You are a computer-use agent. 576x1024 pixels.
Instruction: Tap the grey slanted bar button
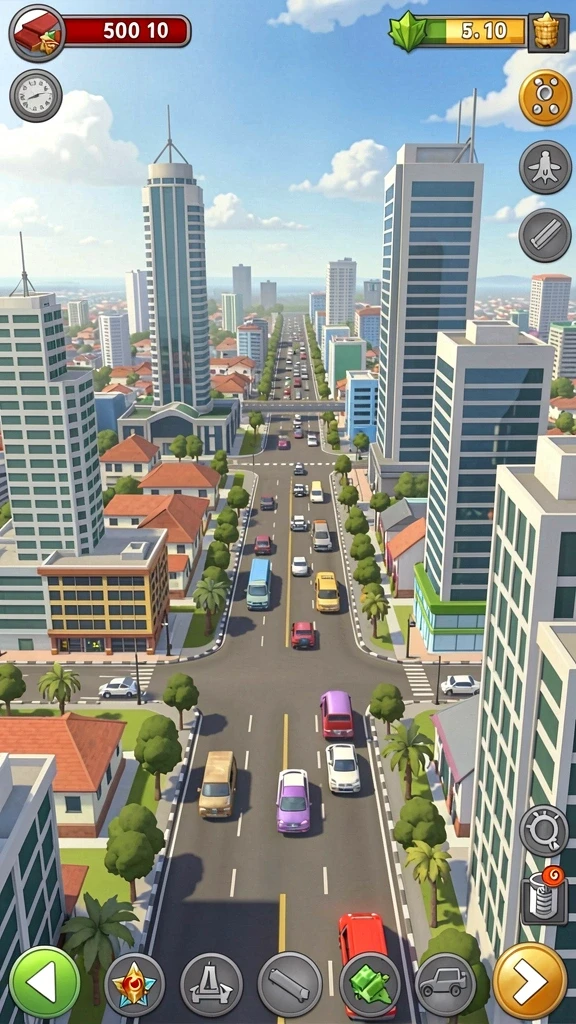tap(545, 235)
